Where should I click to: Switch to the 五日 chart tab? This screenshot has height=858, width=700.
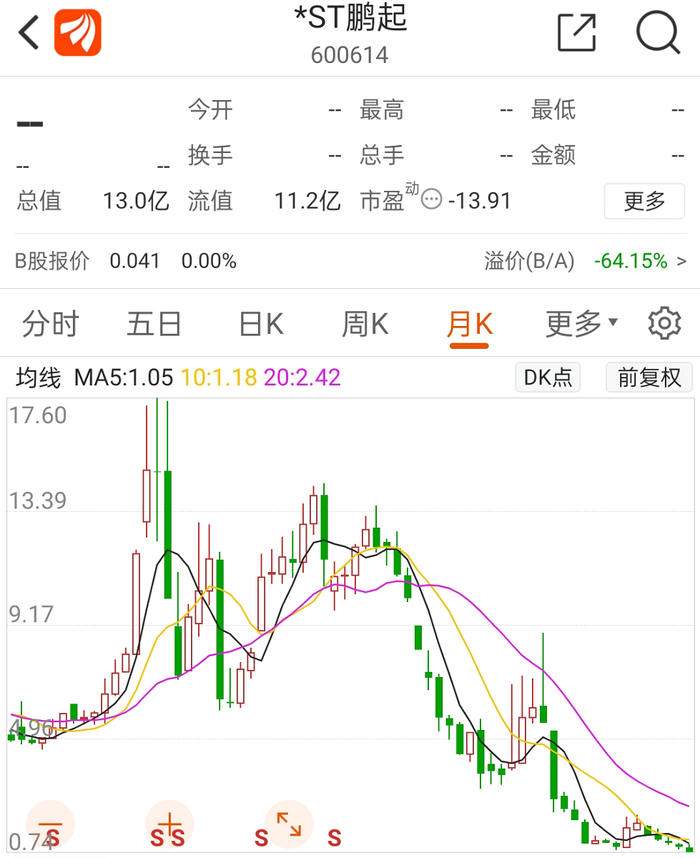tap(154, 324)
